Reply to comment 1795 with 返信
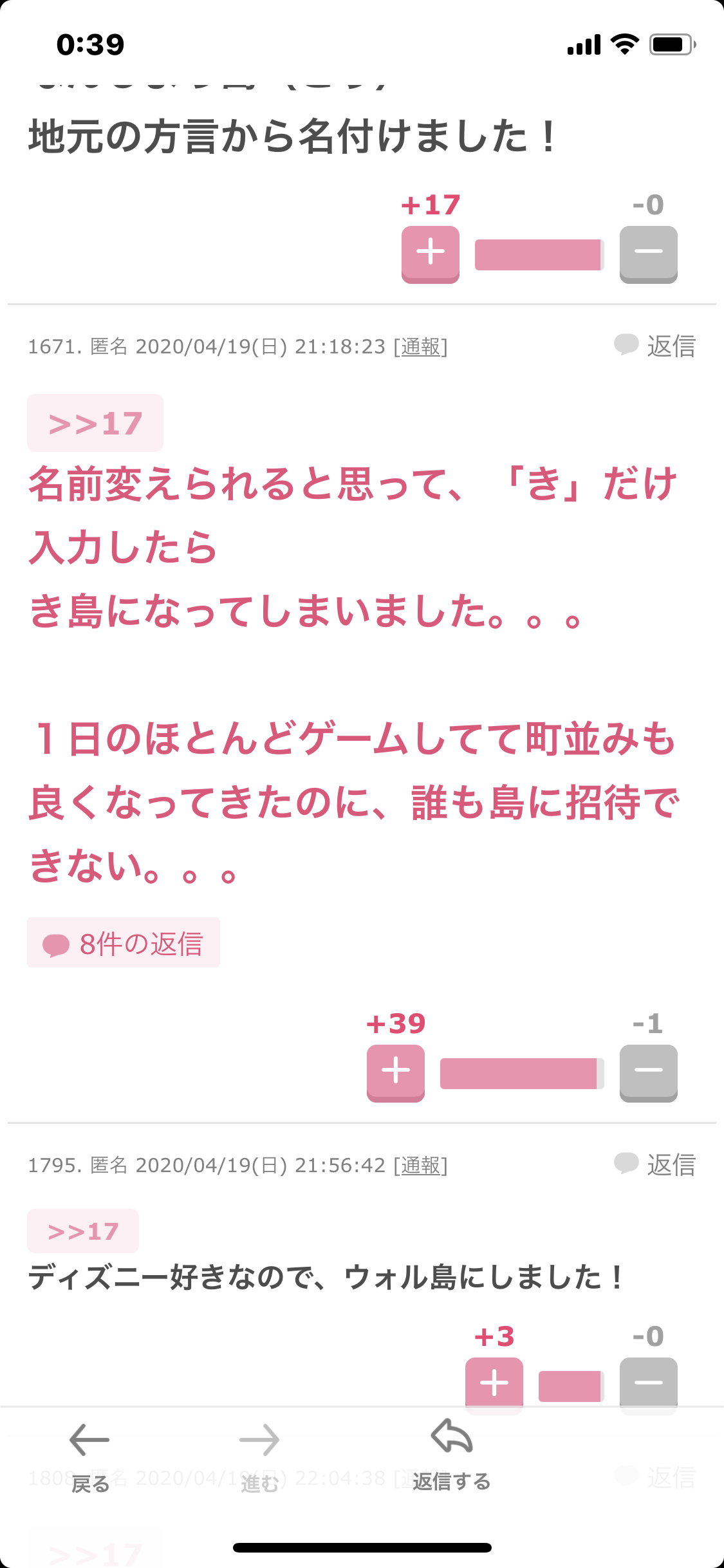The width and height of the screenshot is (724, 1568). click(x=655, y=1164)
